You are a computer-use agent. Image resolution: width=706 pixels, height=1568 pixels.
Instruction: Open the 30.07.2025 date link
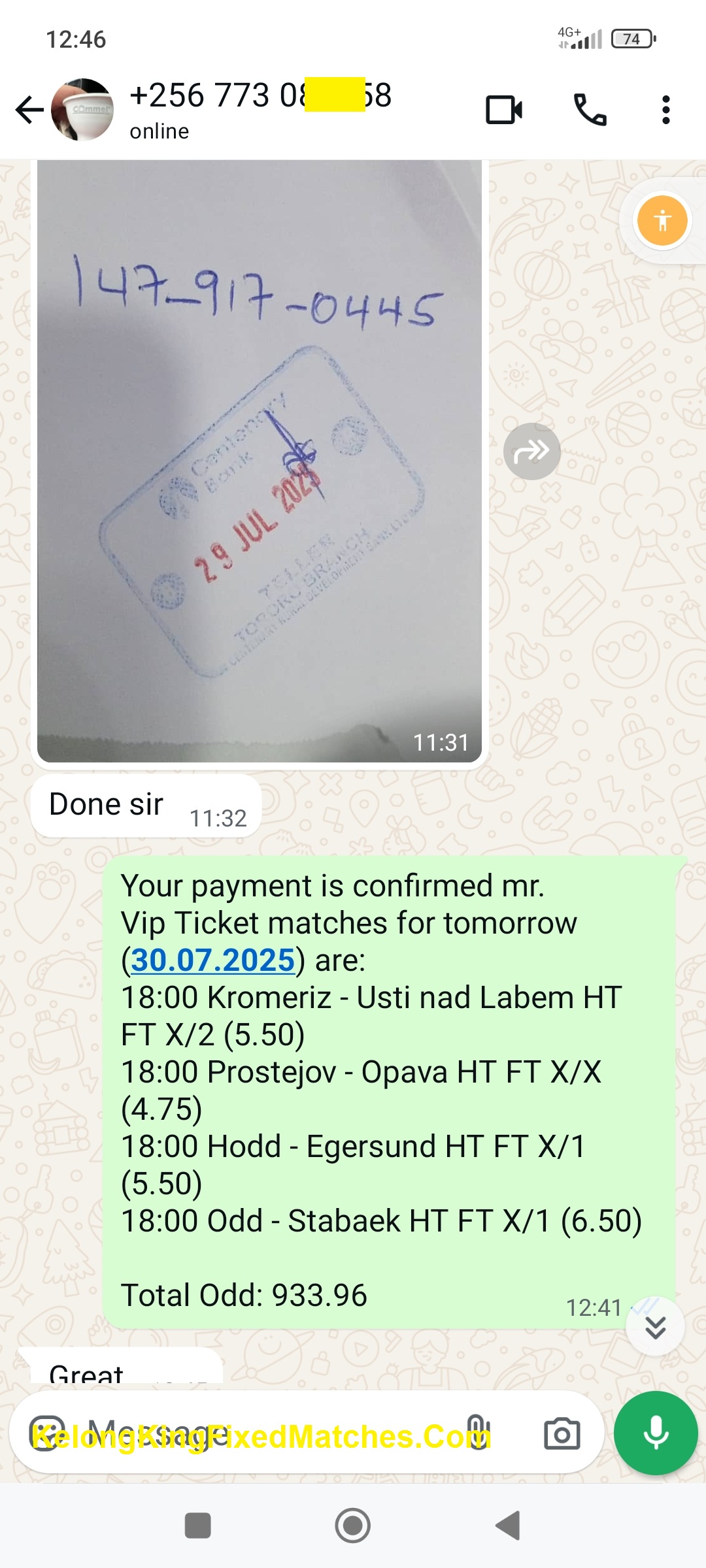click(x=213, y=960)
